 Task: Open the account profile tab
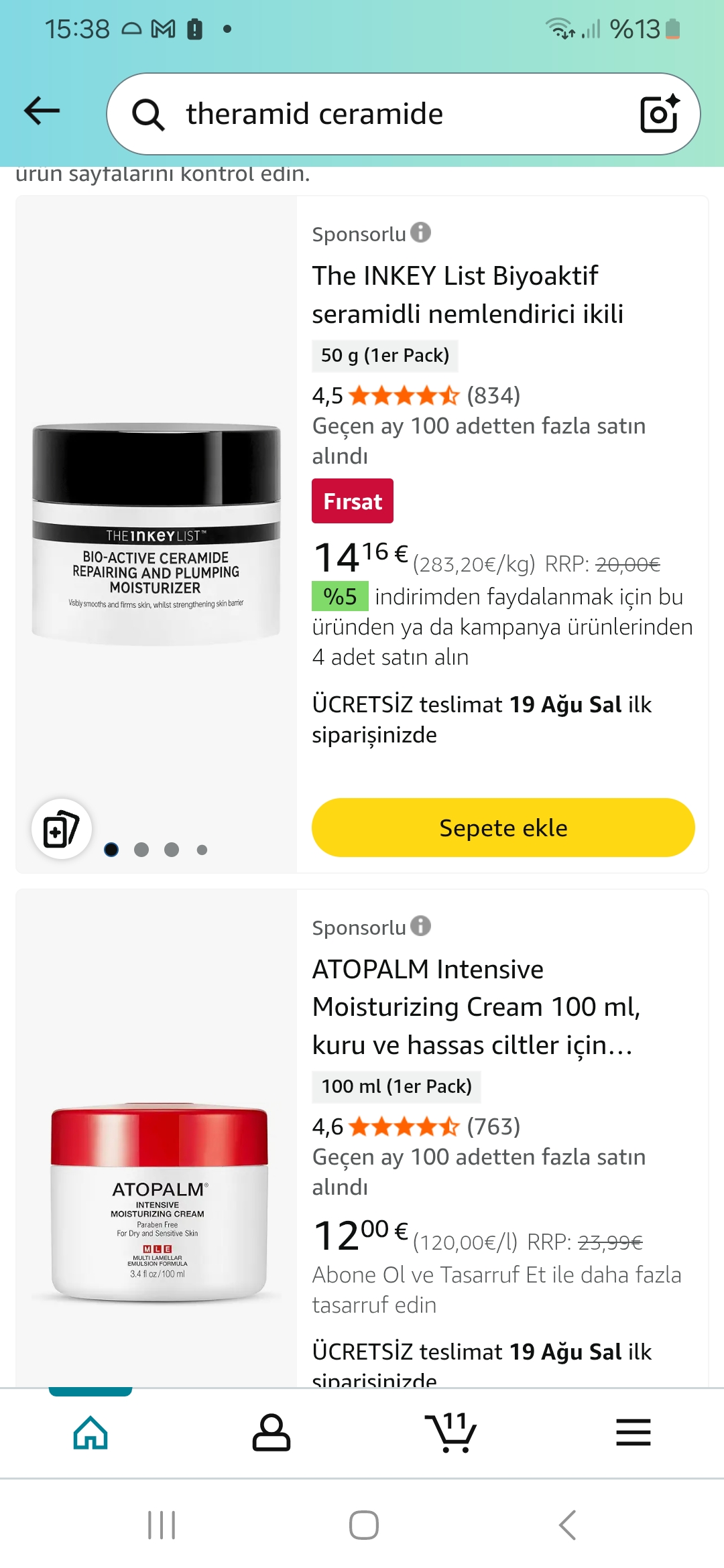[x=271, y=1433]
